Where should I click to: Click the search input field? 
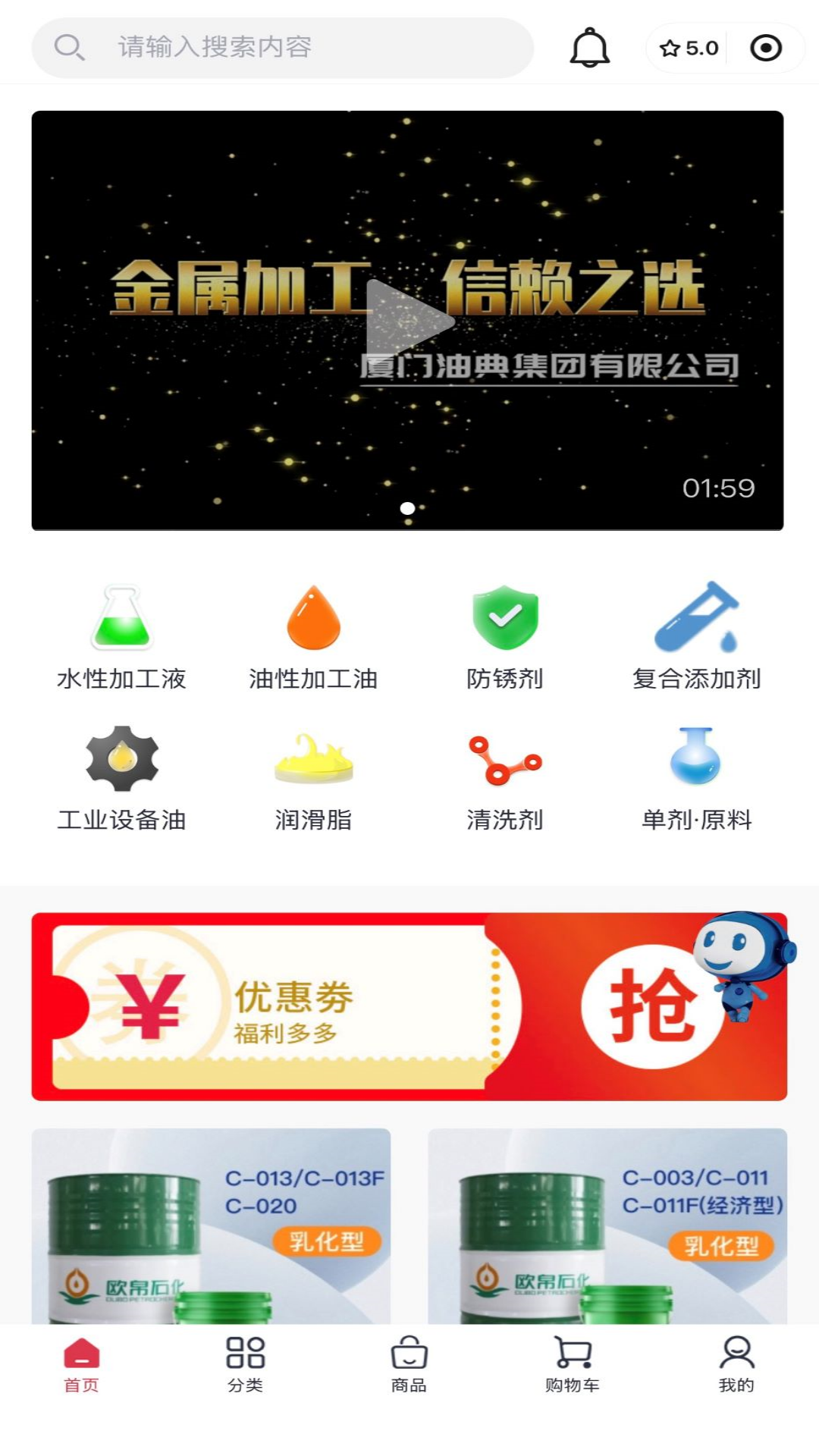coord(281,47)
